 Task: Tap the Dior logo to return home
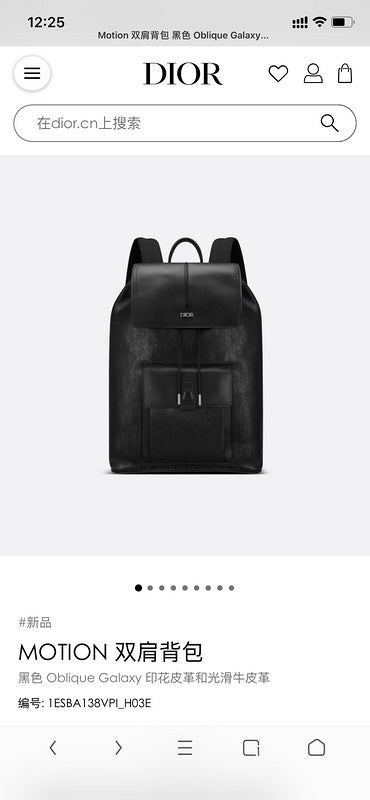point(183,74)
